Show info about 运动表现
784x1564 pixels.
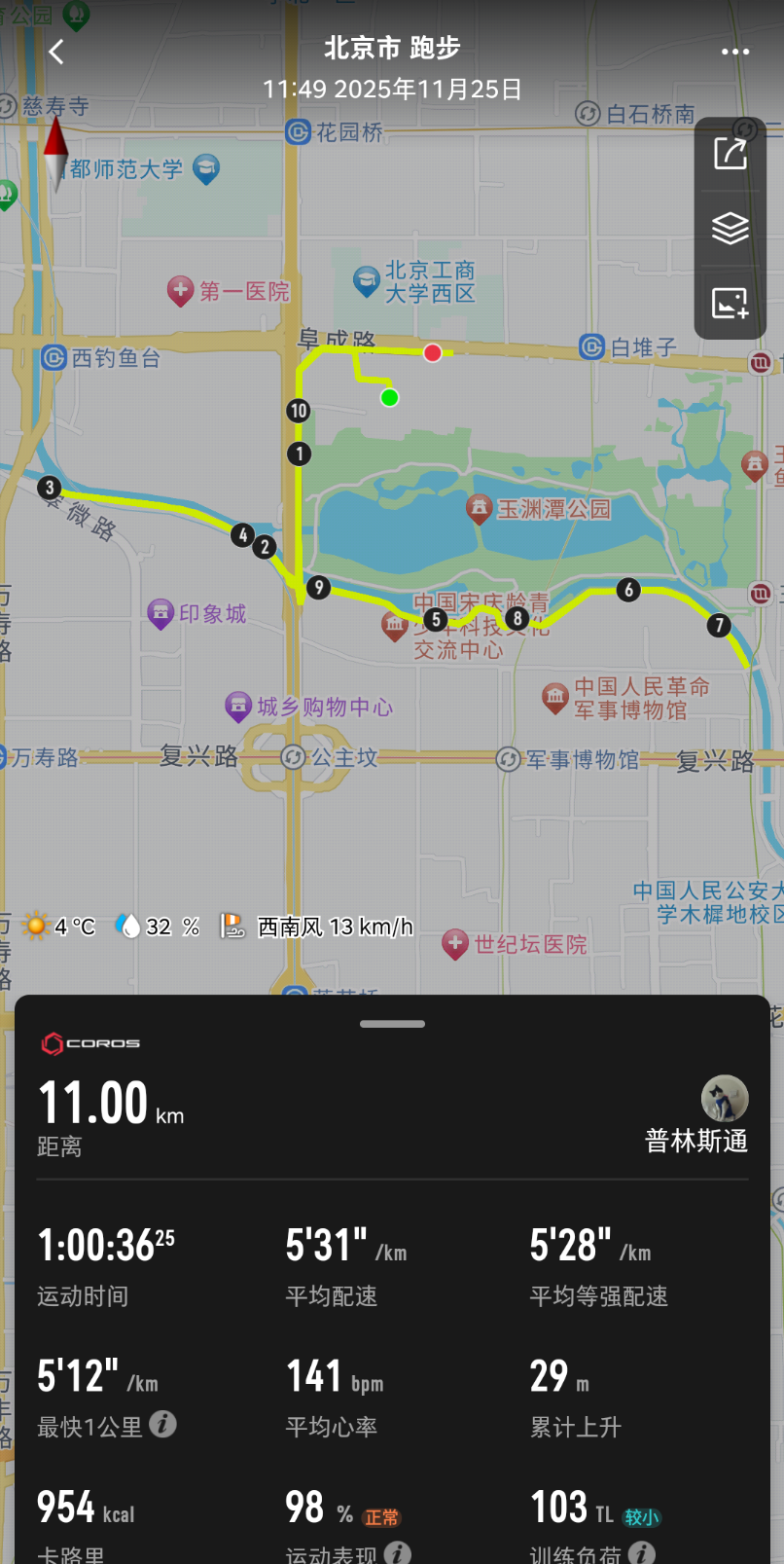click(398, 1552)
